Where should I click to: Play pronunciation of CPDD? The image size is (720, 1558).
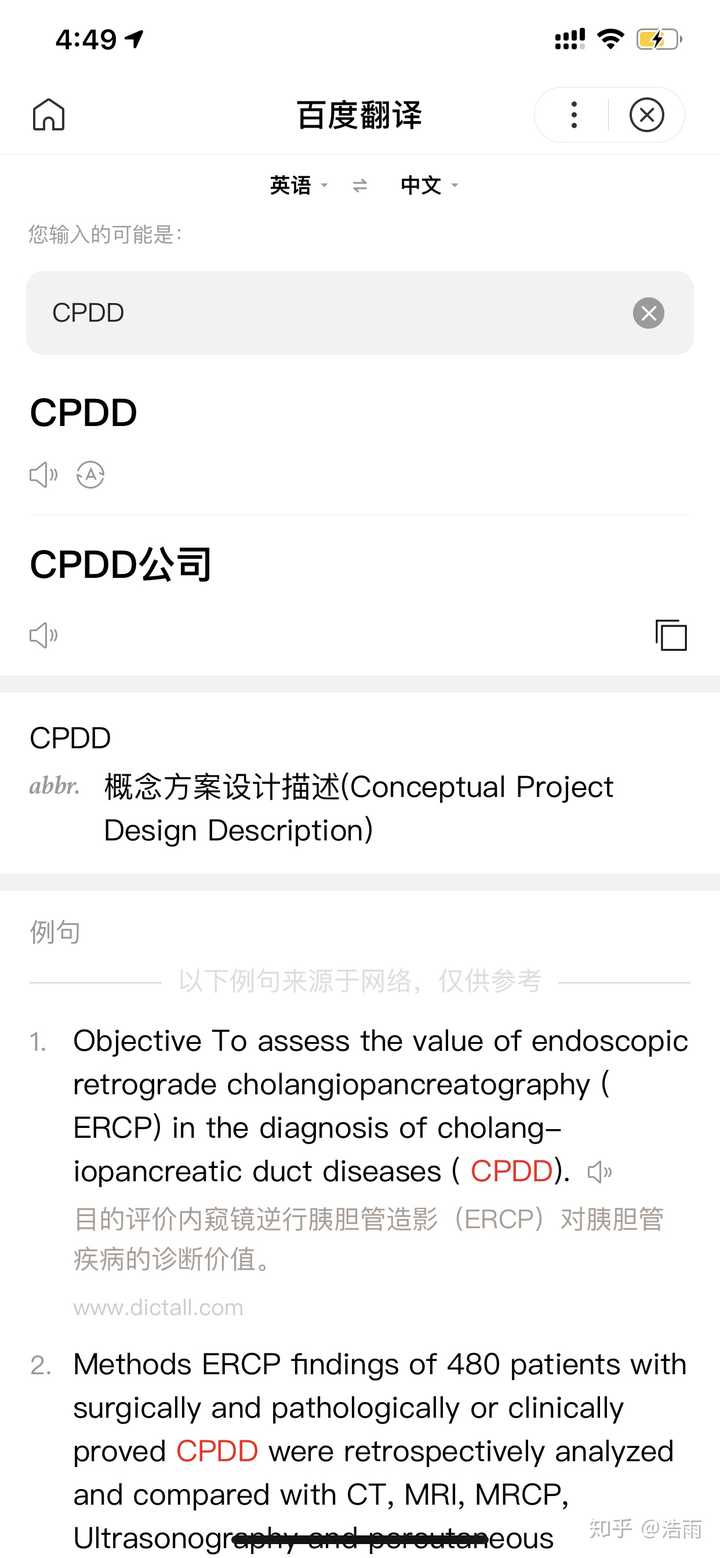[42, 474]
